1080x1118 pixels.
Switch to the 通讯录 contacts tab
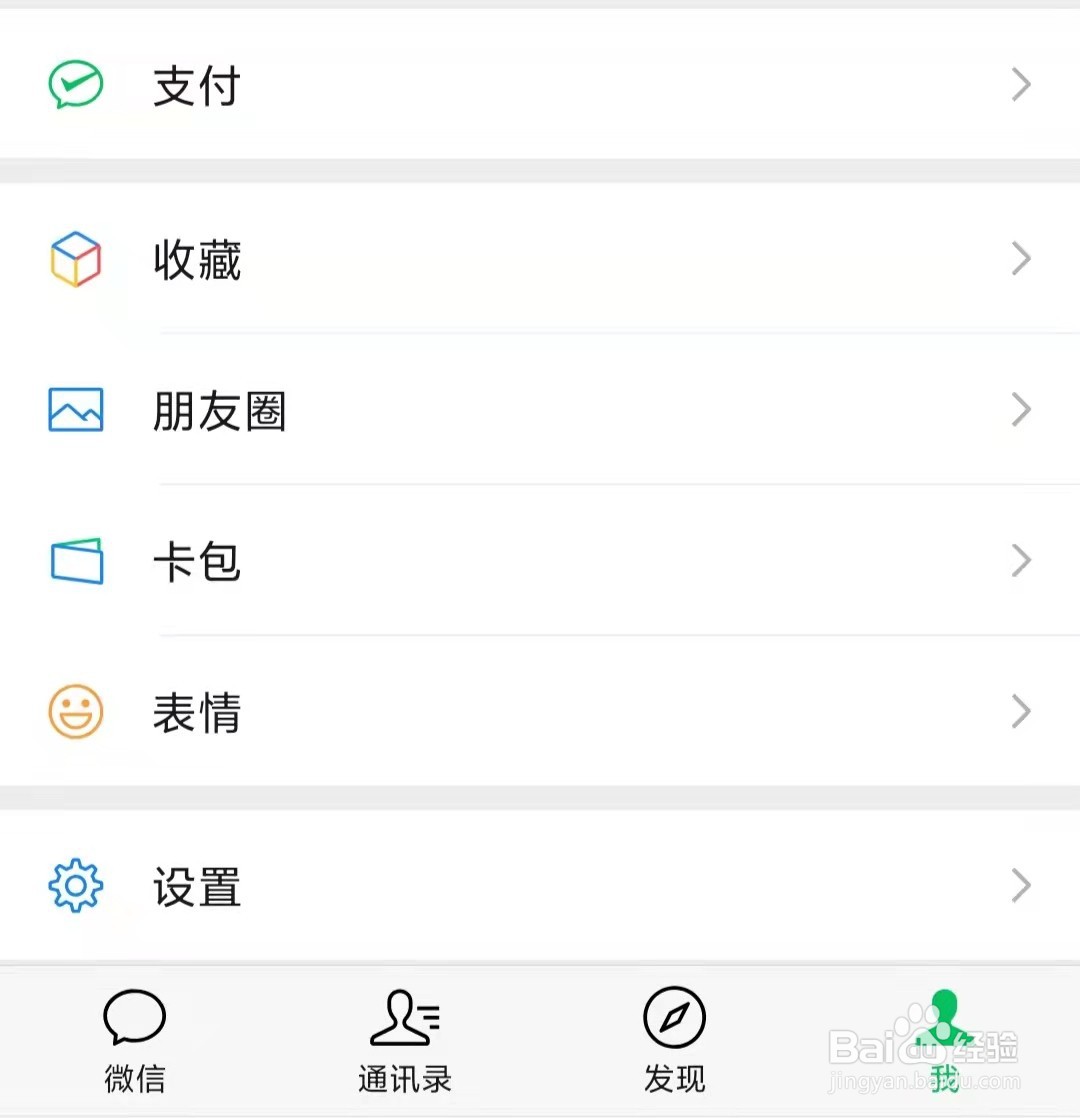(405, 1040)
